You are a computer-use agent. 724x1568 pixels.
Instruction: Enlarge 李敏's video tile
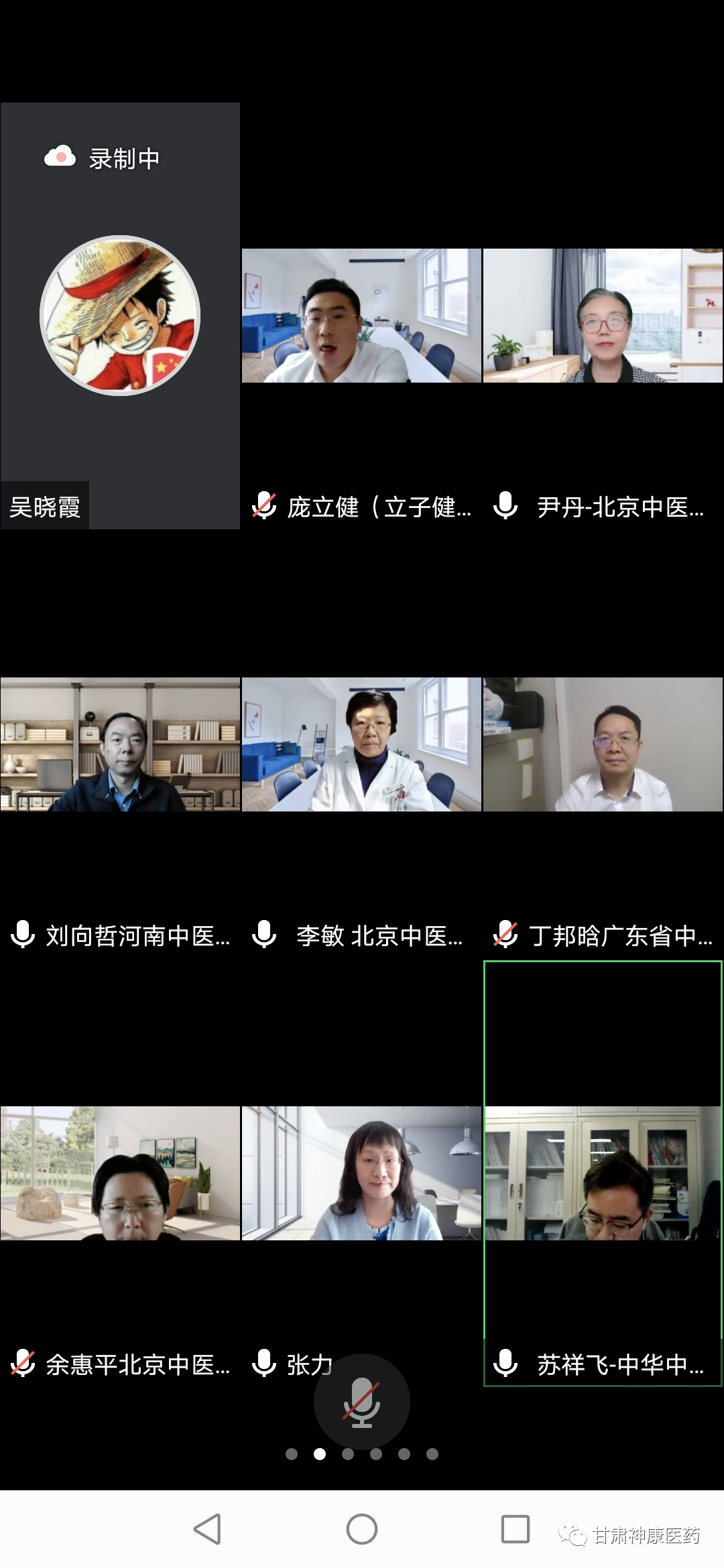click(x=361, y=744)
